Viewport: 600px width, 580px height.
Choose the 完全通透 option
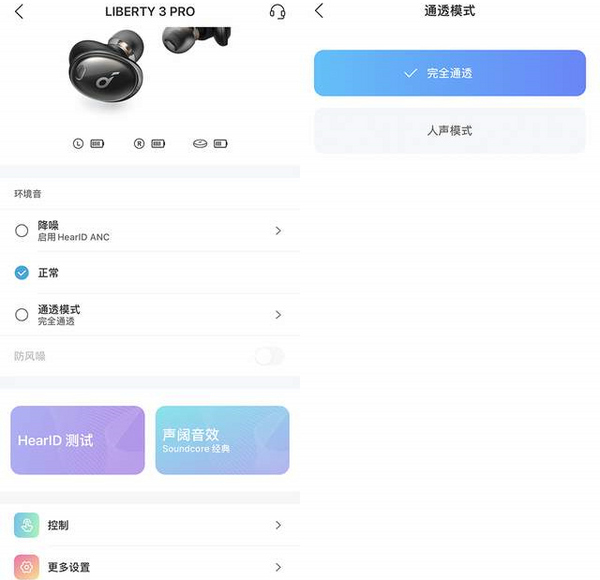click(449, 73)
